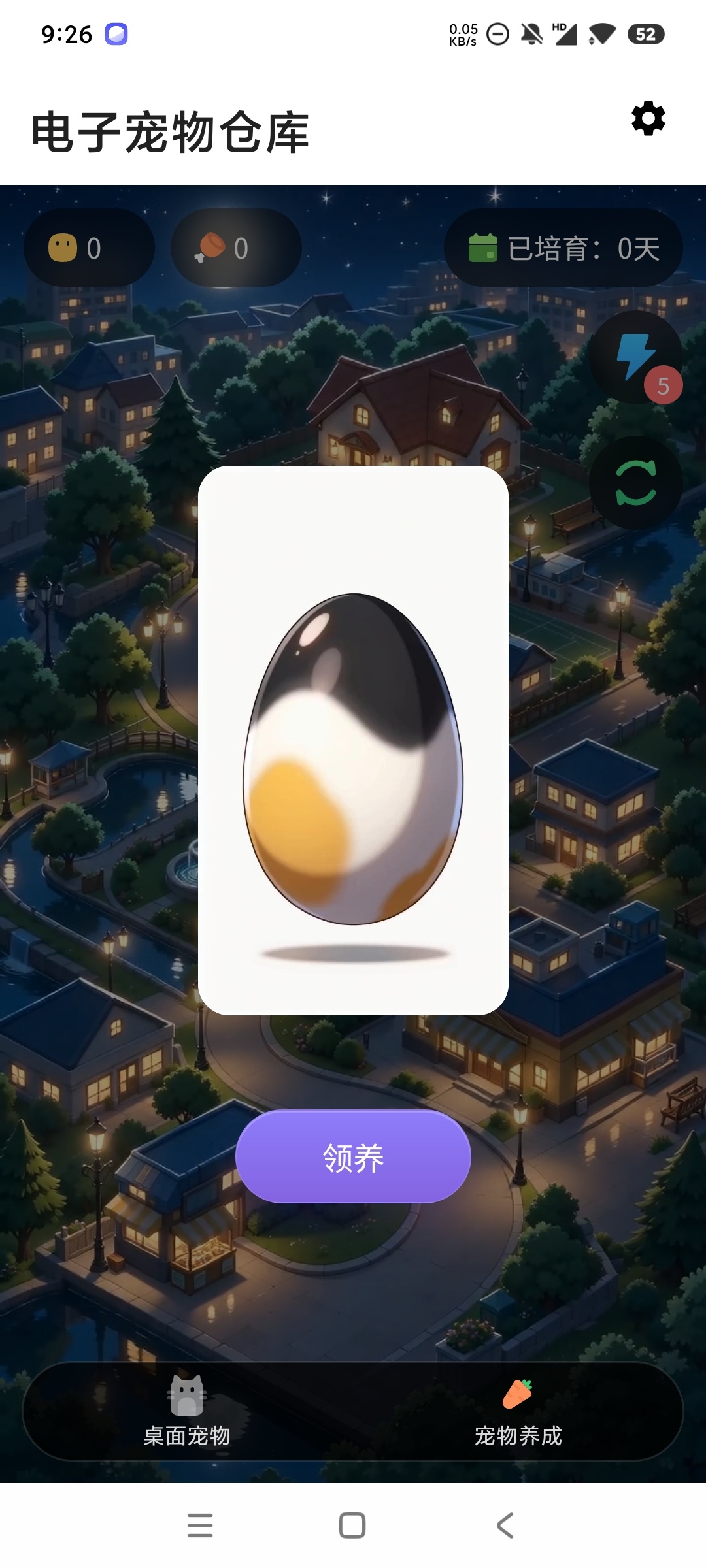Tap the egg card
The width and height of the screenshot is (706, 1568).
coord(353,740)
